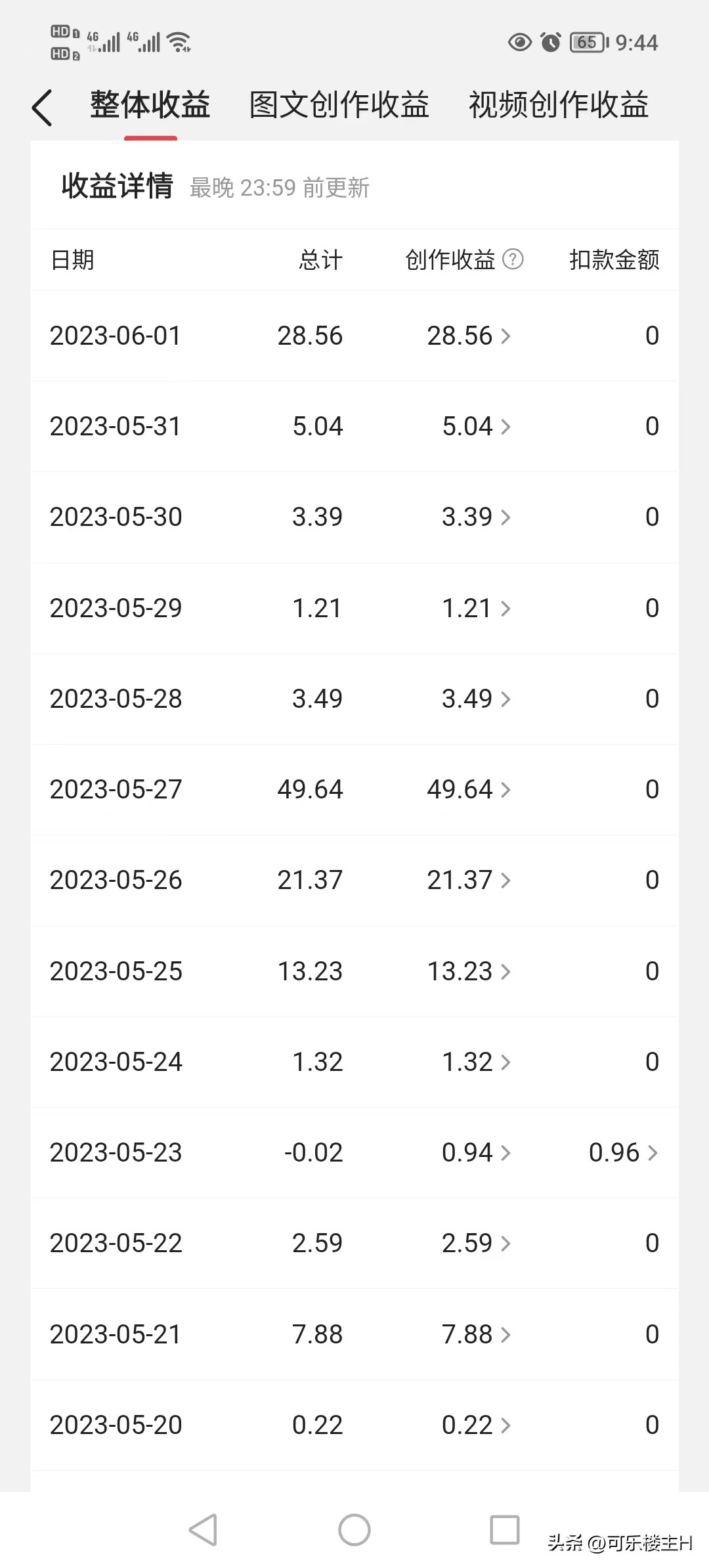Open 扣款金额 0.96 details for 2023-05-23
The width and height of the screenshot is (709, 1568).
click(623, 1153)
